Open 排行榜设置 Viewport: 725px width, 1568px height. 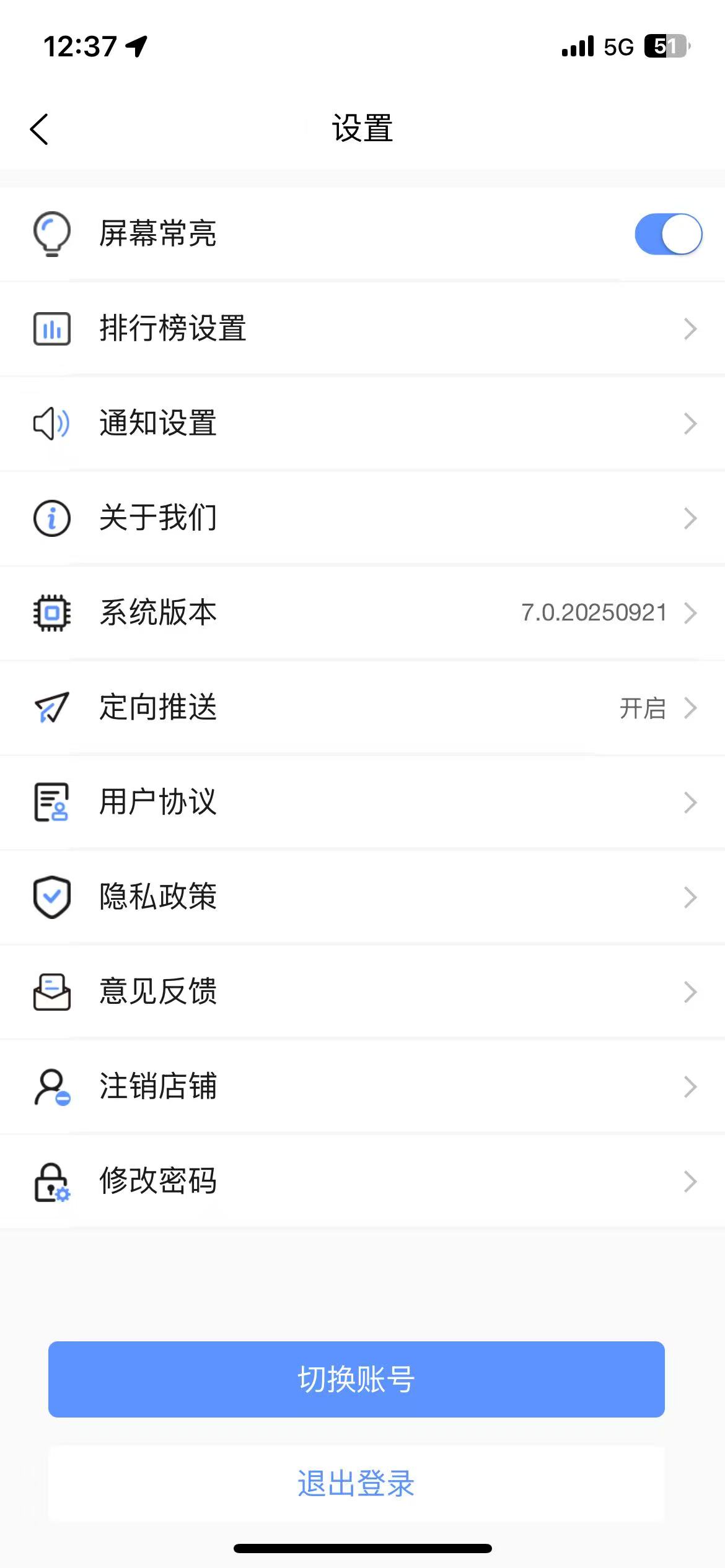[x=362, y=328]
